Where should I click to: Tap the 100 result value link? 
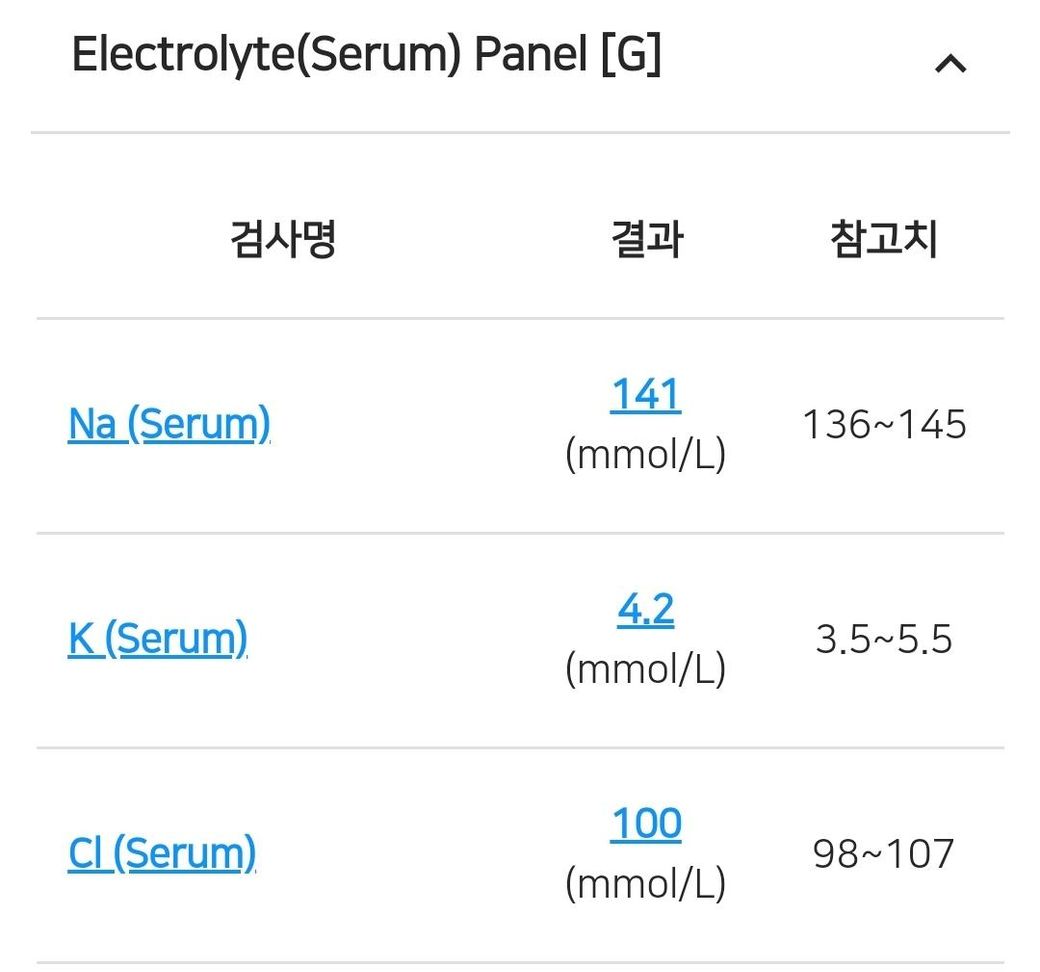[646, 824]
